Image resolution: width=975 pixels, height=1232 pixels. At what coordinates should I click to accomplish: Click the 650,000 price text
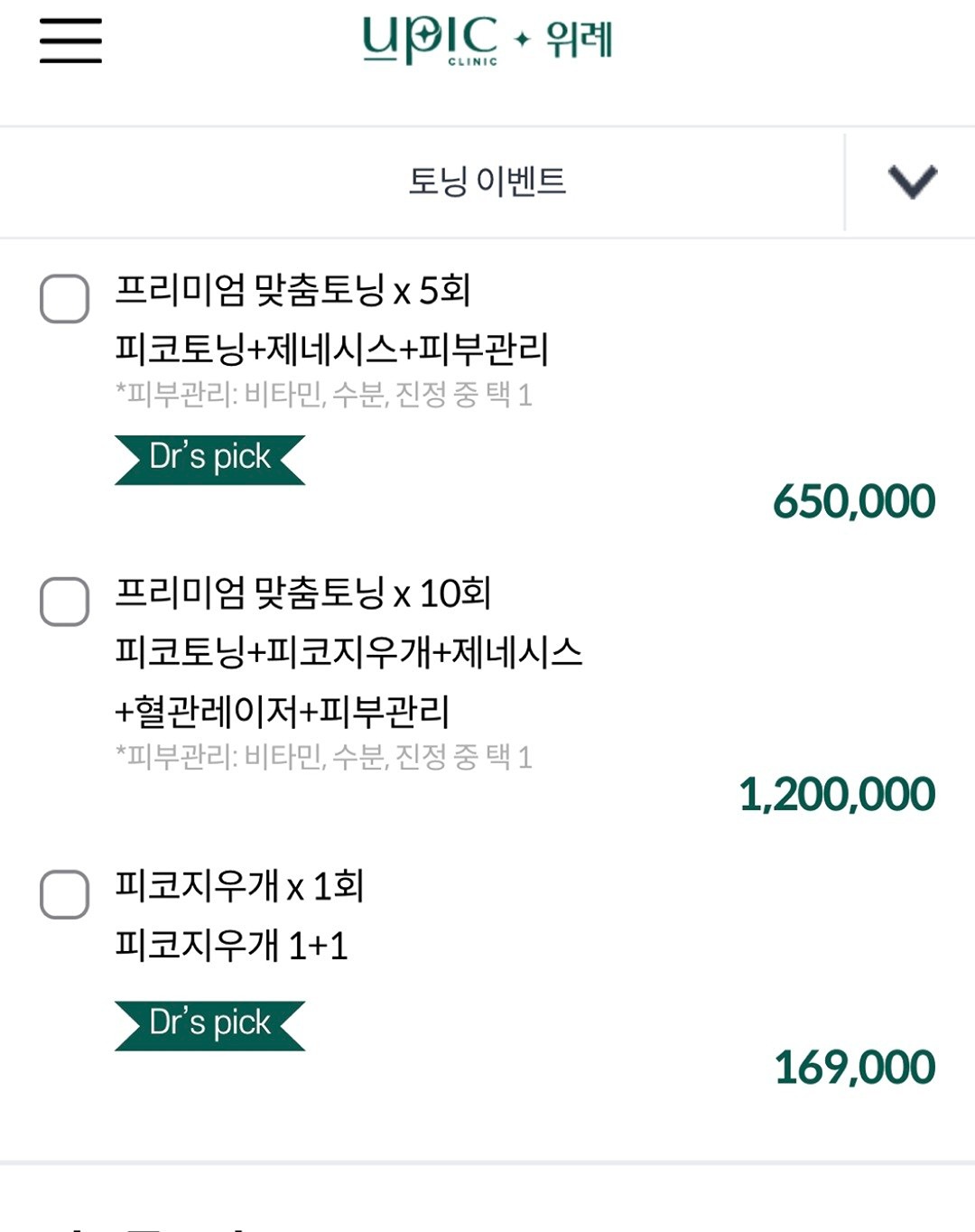[853, 498]
